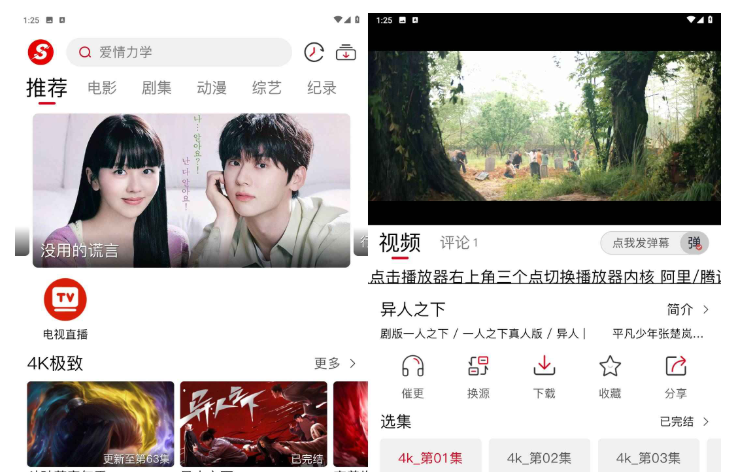Share this video via 分享
This screenshot has height=472, width=741.
point(676,375)
